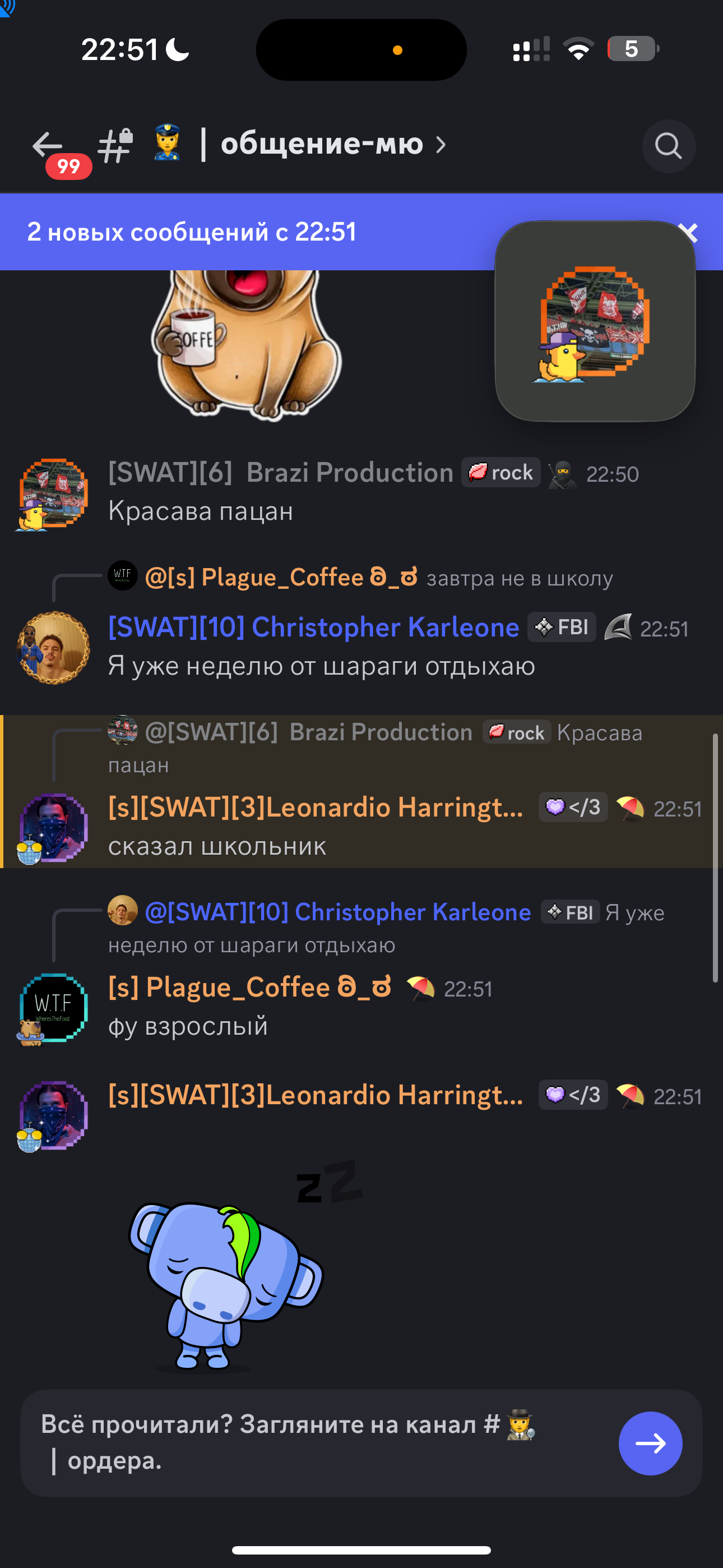
Task: Tap the FBI badge on Karleone's reply mention
Action: pyautogui.click(x=571, y=912)
